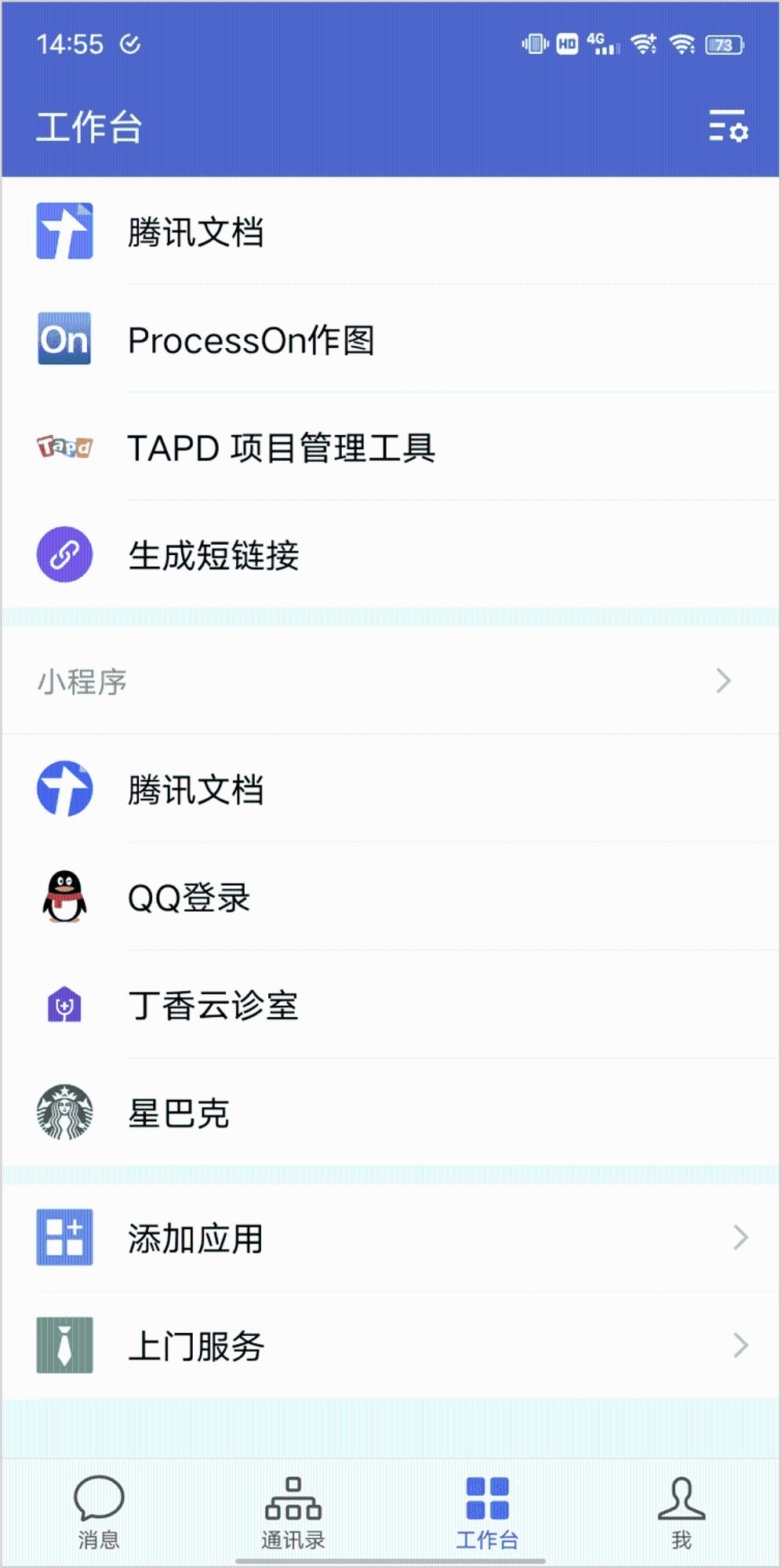Select the 工作台 tab
This screenshot has width=781, height=1568.
(487, 1512)
